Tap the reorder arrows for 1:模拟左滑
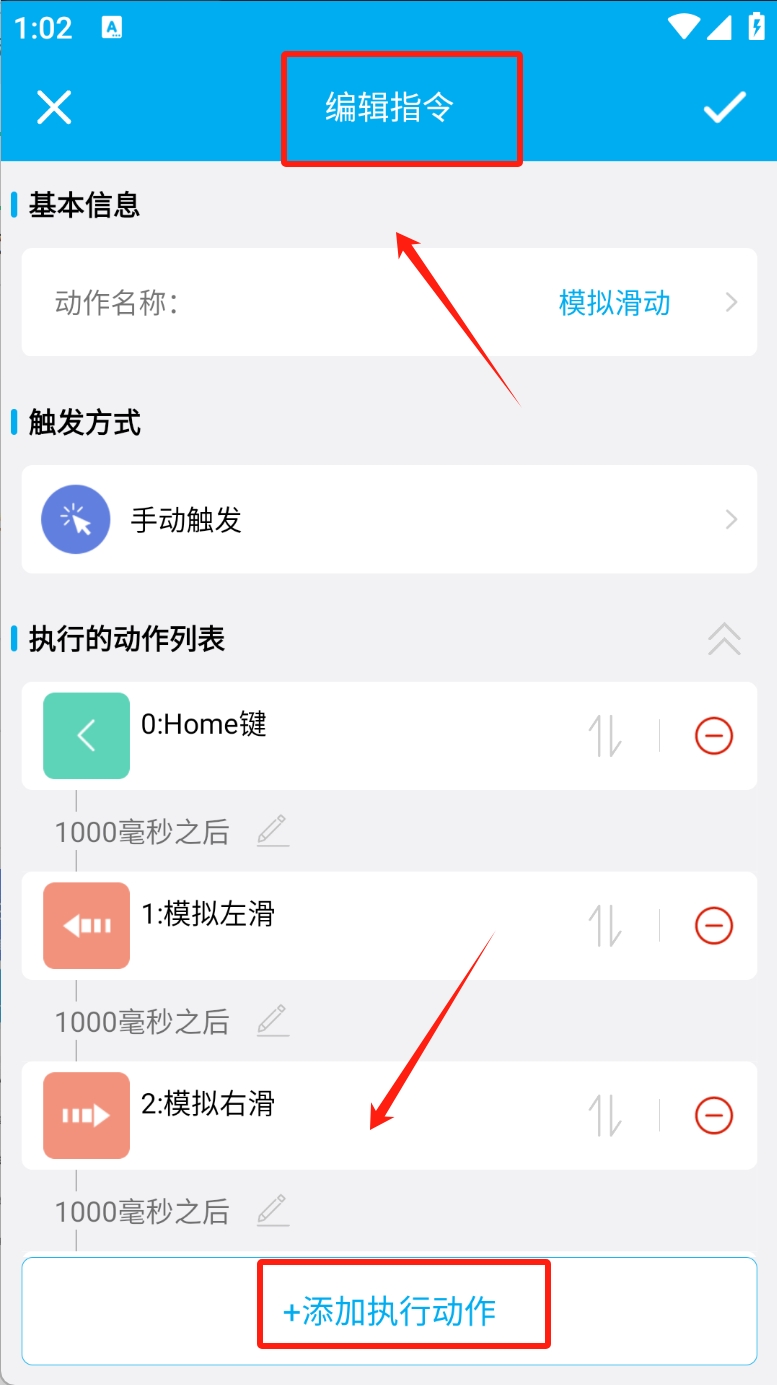 (604, 926)
